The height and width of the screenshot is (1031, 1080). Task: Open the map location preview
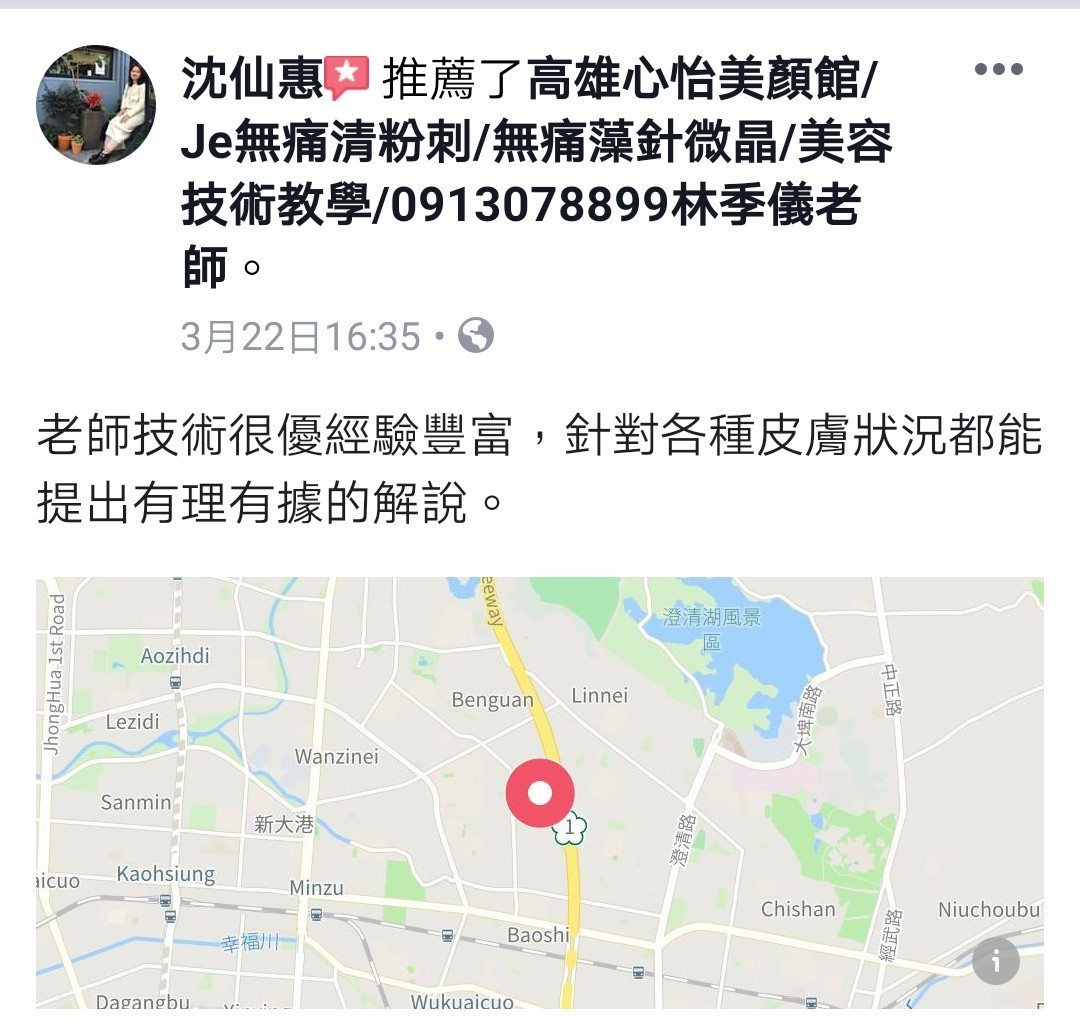pyautogui.click(x=540, y=792)
